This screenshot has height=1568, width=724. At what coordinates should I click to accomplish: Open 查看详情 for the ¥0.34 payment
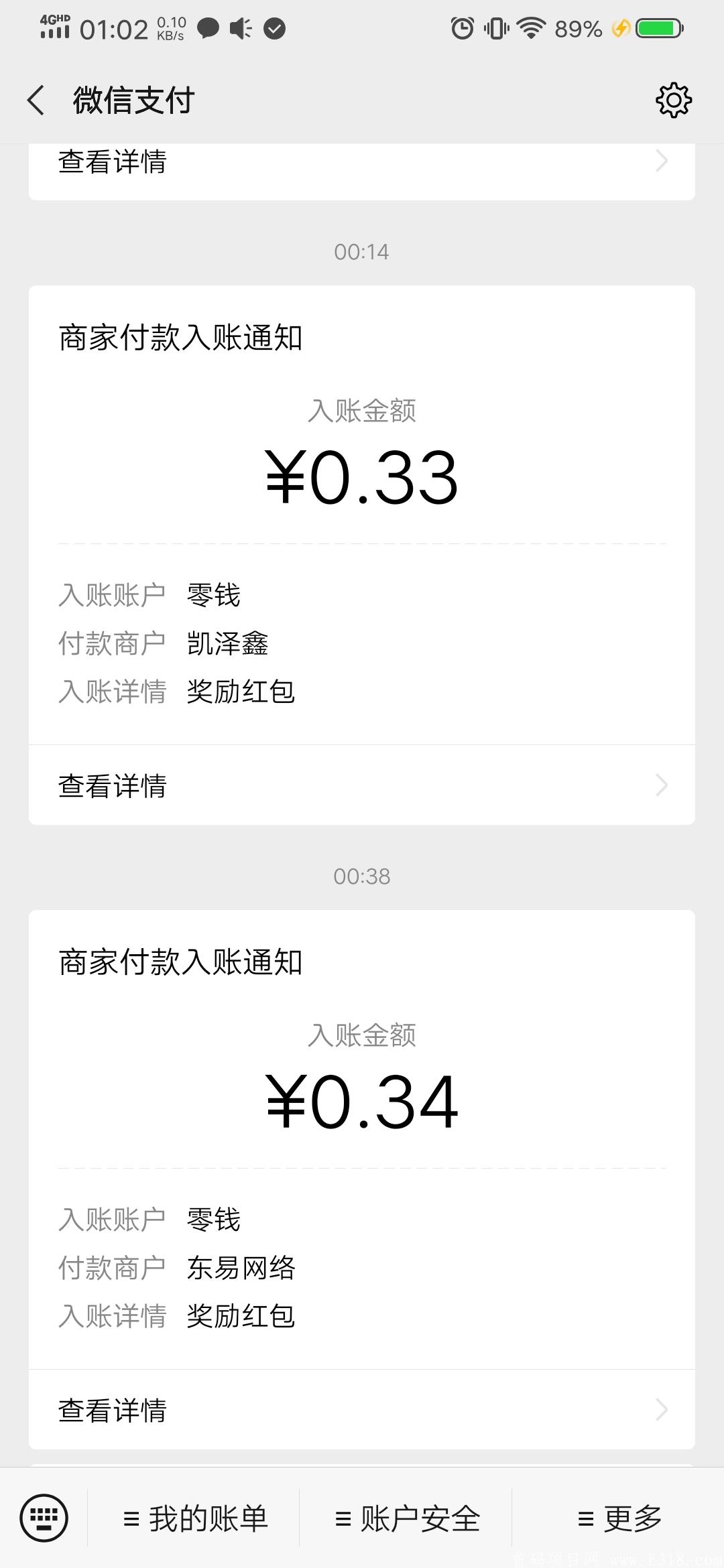pyautogui.click(x=361, y=1410)
